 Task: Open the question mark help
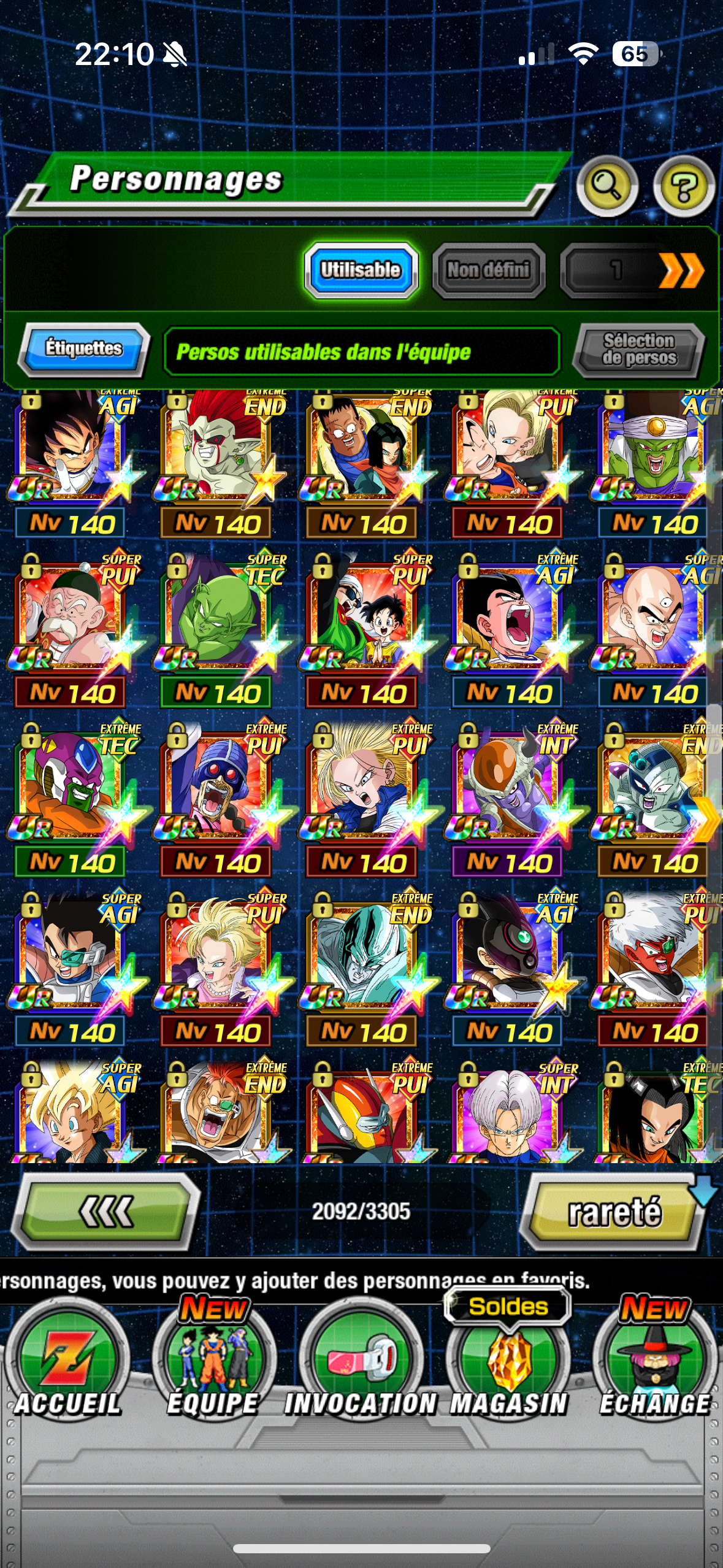coord(683,186)
